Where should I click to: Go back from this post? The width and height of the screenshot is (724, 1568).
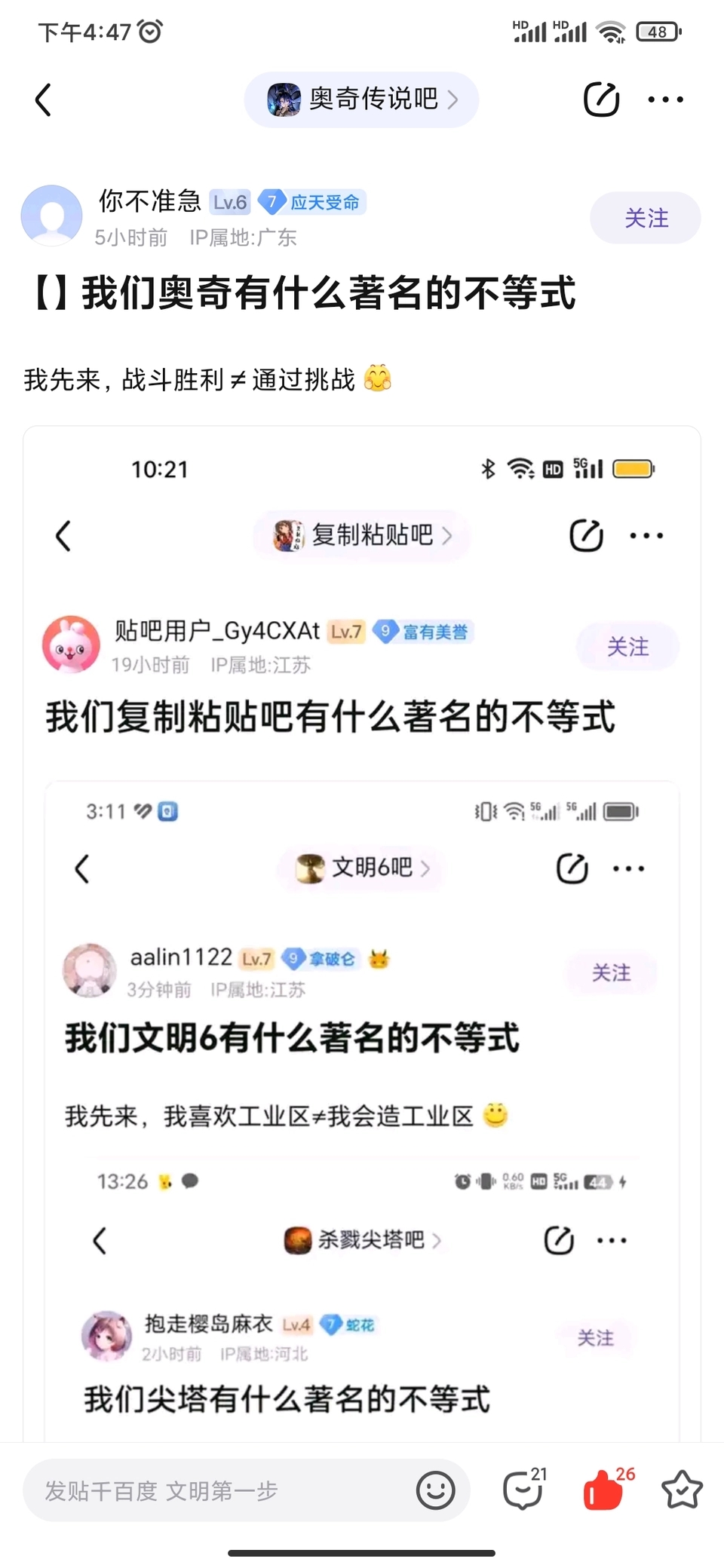[44, 100]
